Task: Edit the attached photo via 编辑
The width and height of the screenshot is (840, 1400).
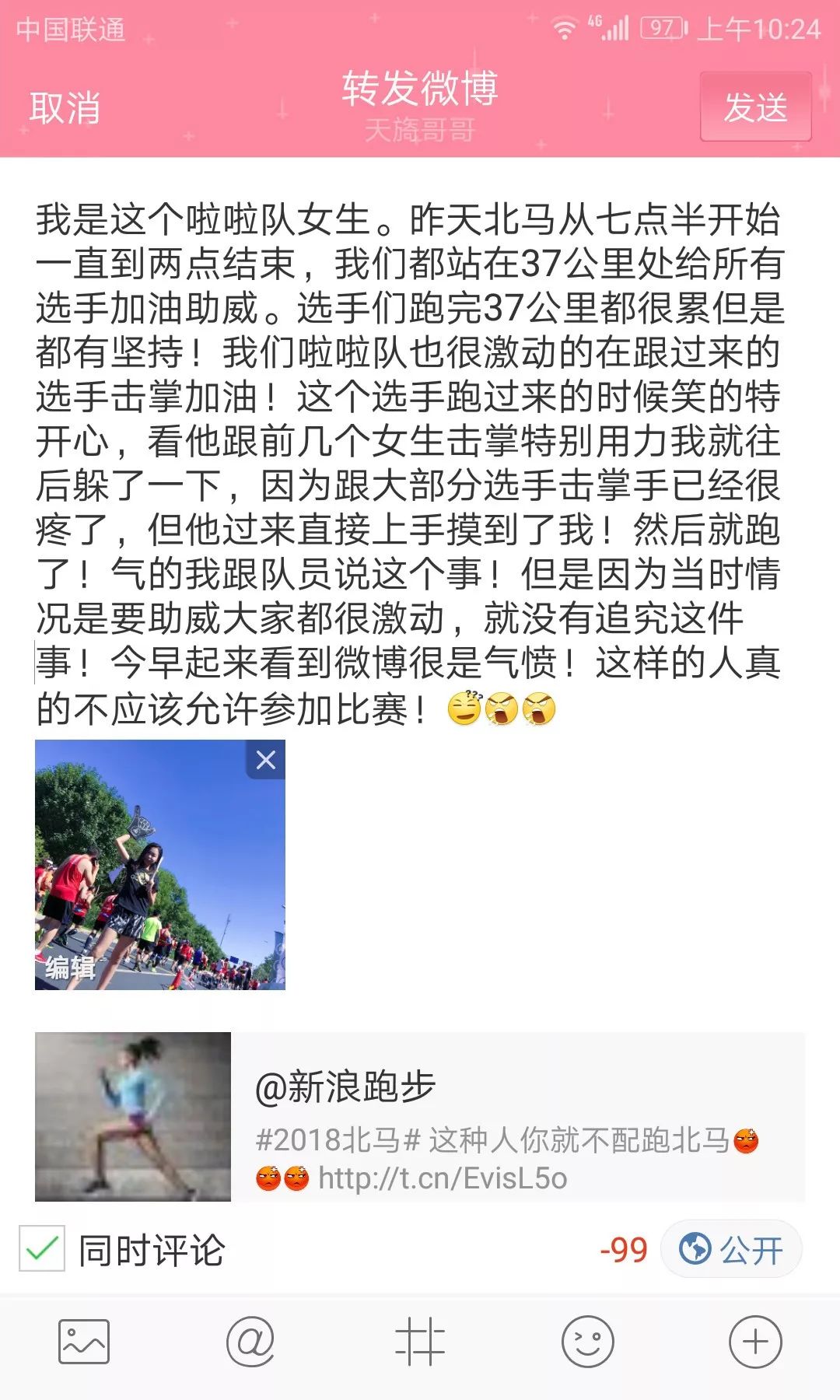Action: (70, 968)
